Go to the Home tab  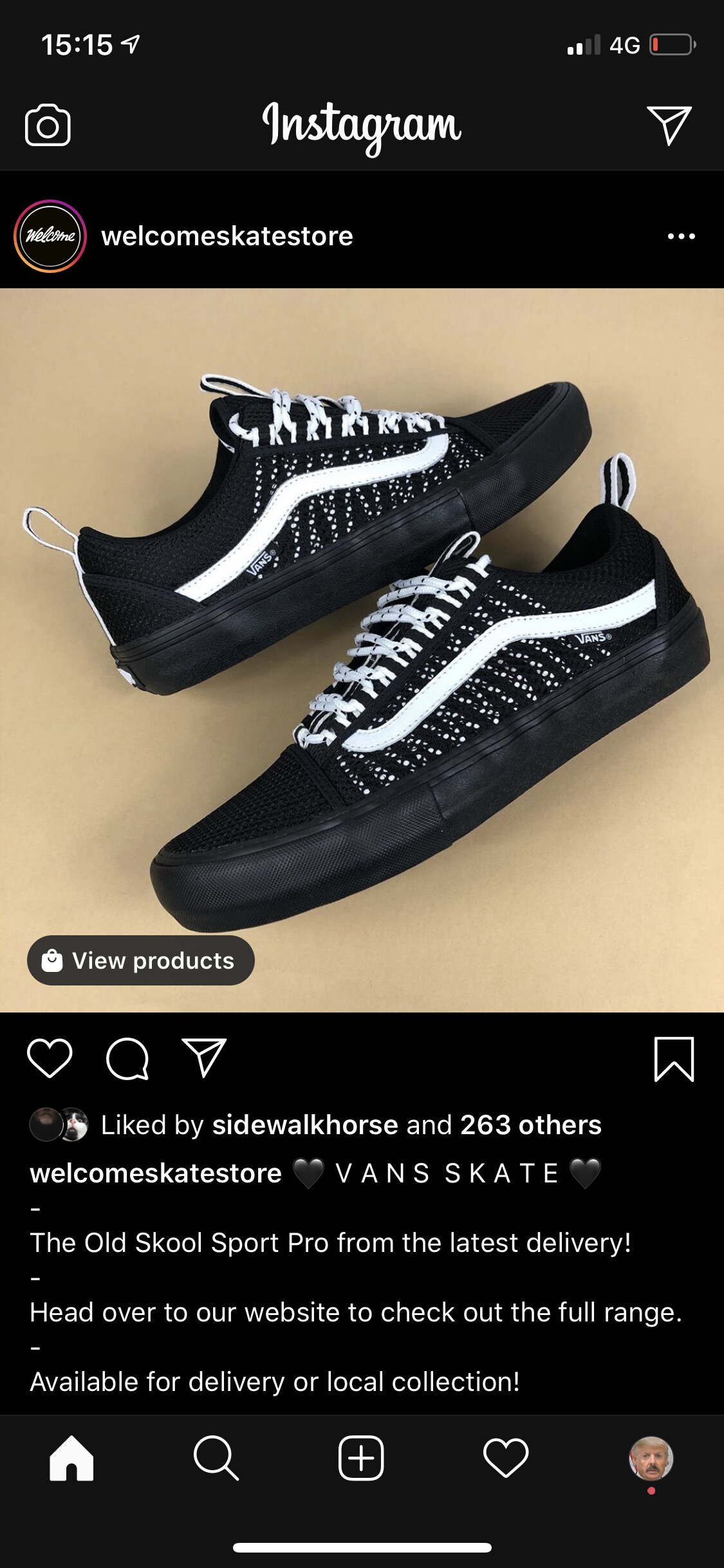71,1459
